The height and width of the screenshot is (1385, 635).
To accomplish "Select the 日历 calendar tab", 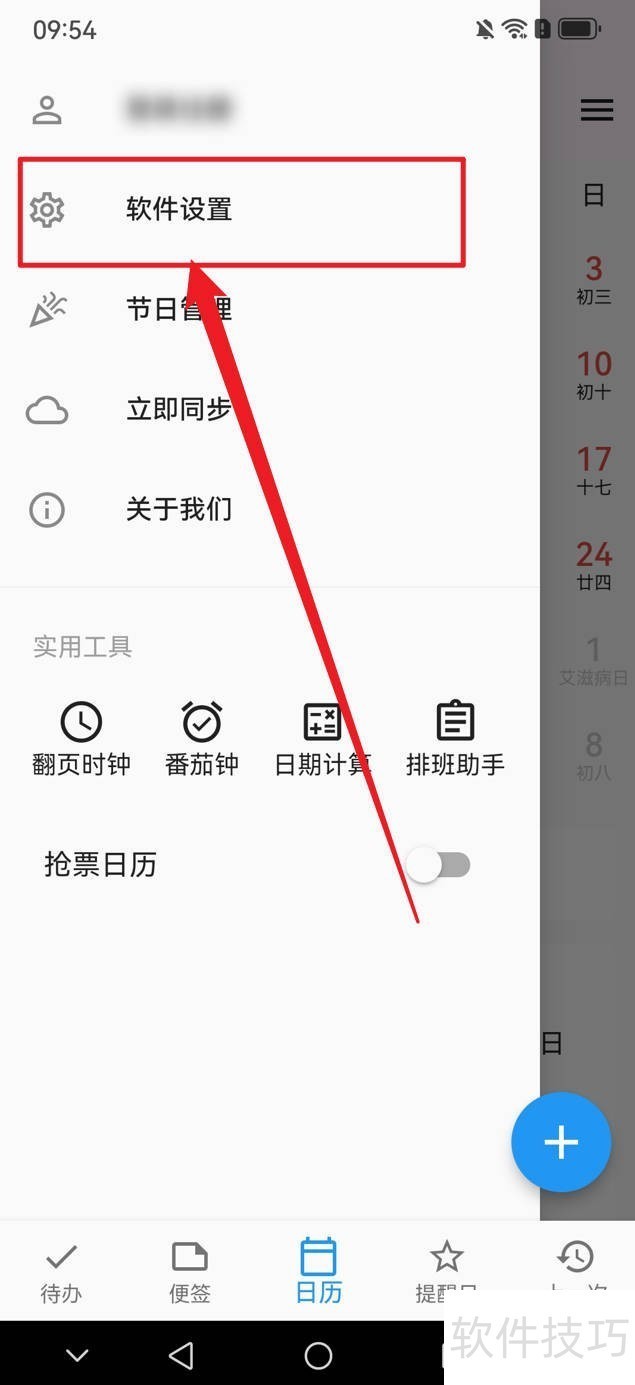I will pyautogui.click(x=318, y=1272).
